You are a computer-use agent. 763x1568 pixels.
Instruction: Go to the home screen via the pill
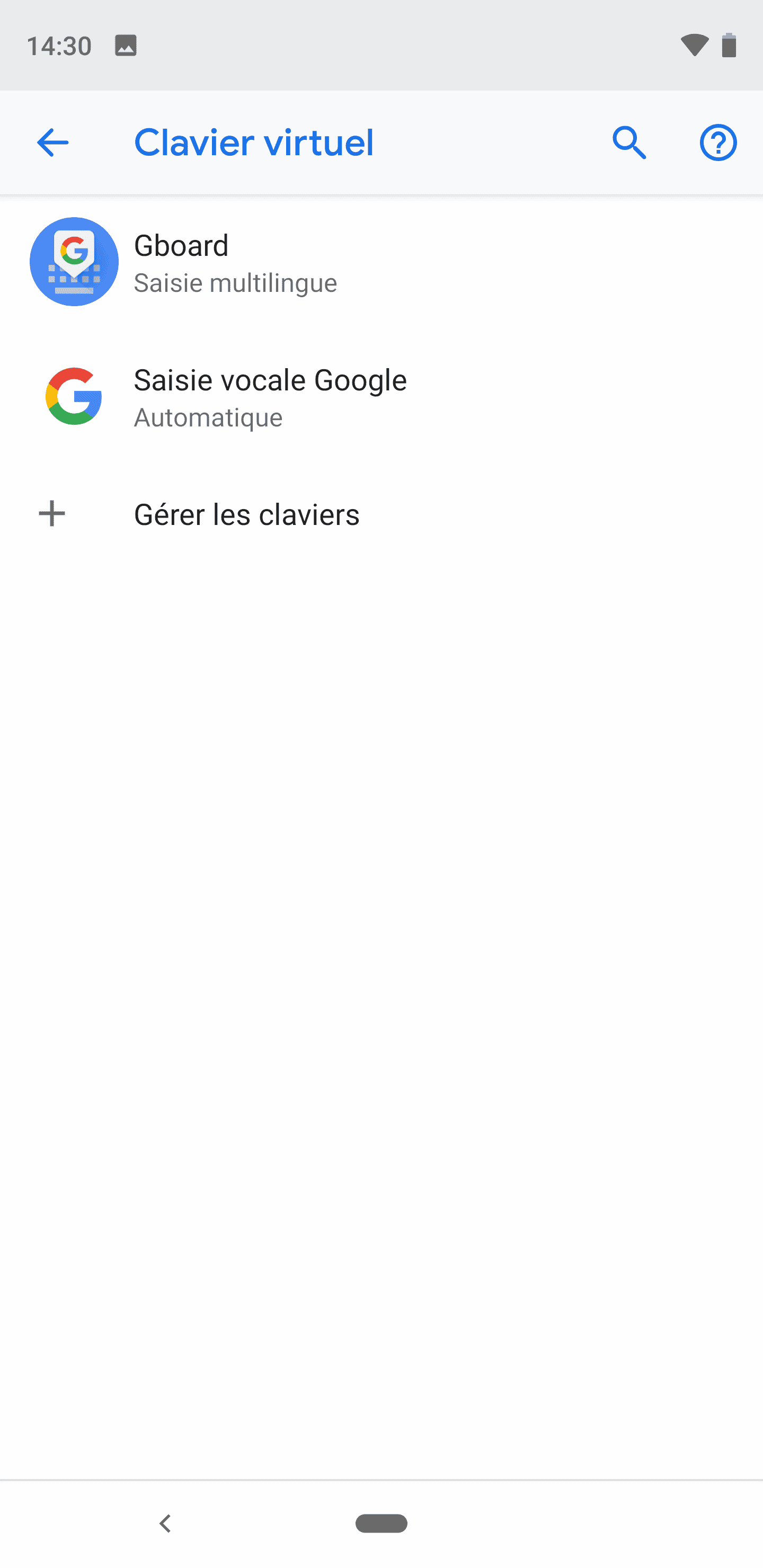tap(381, 1523)
